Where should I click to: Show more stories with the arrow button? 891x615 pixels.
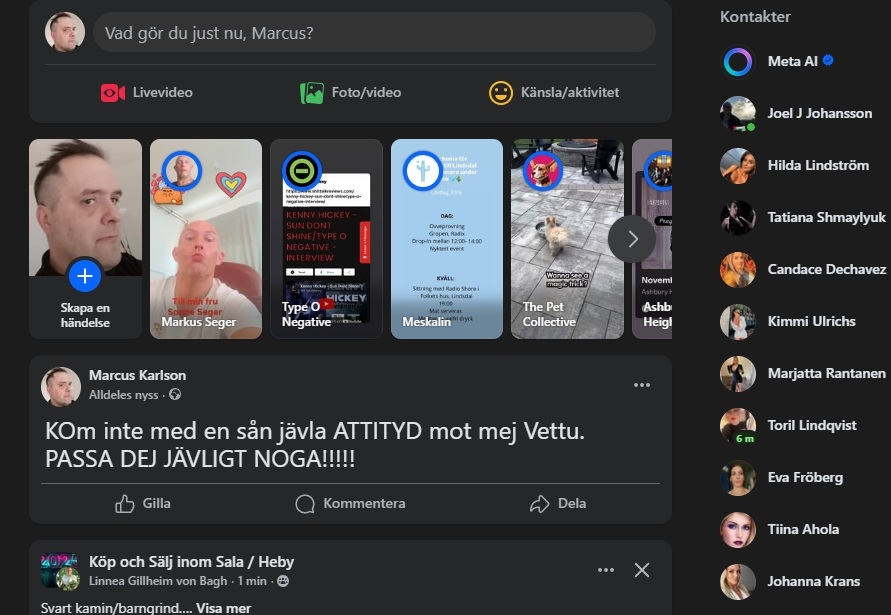[x=631, y=239]
